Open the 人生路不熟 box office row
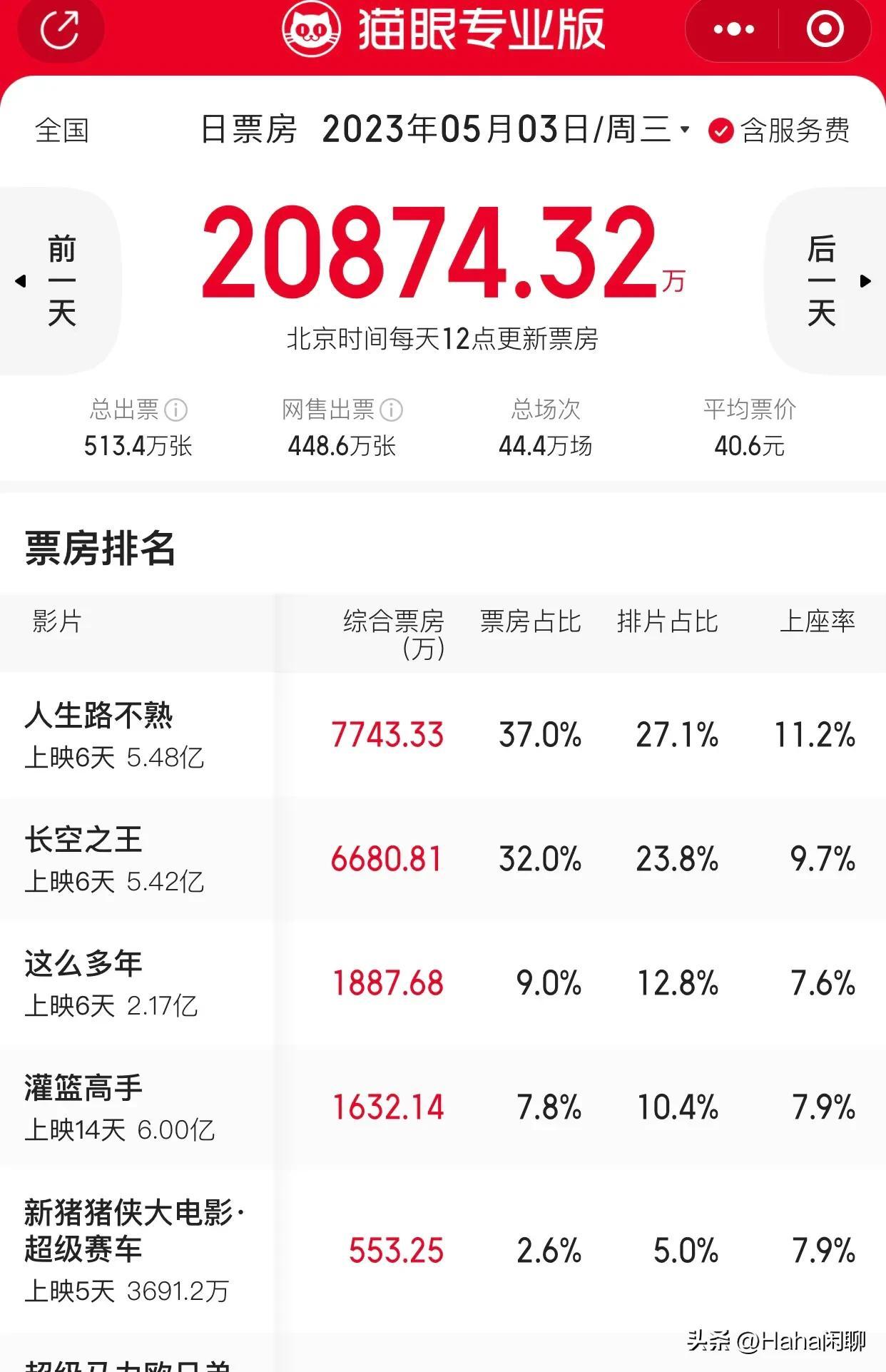 [442, 735]
